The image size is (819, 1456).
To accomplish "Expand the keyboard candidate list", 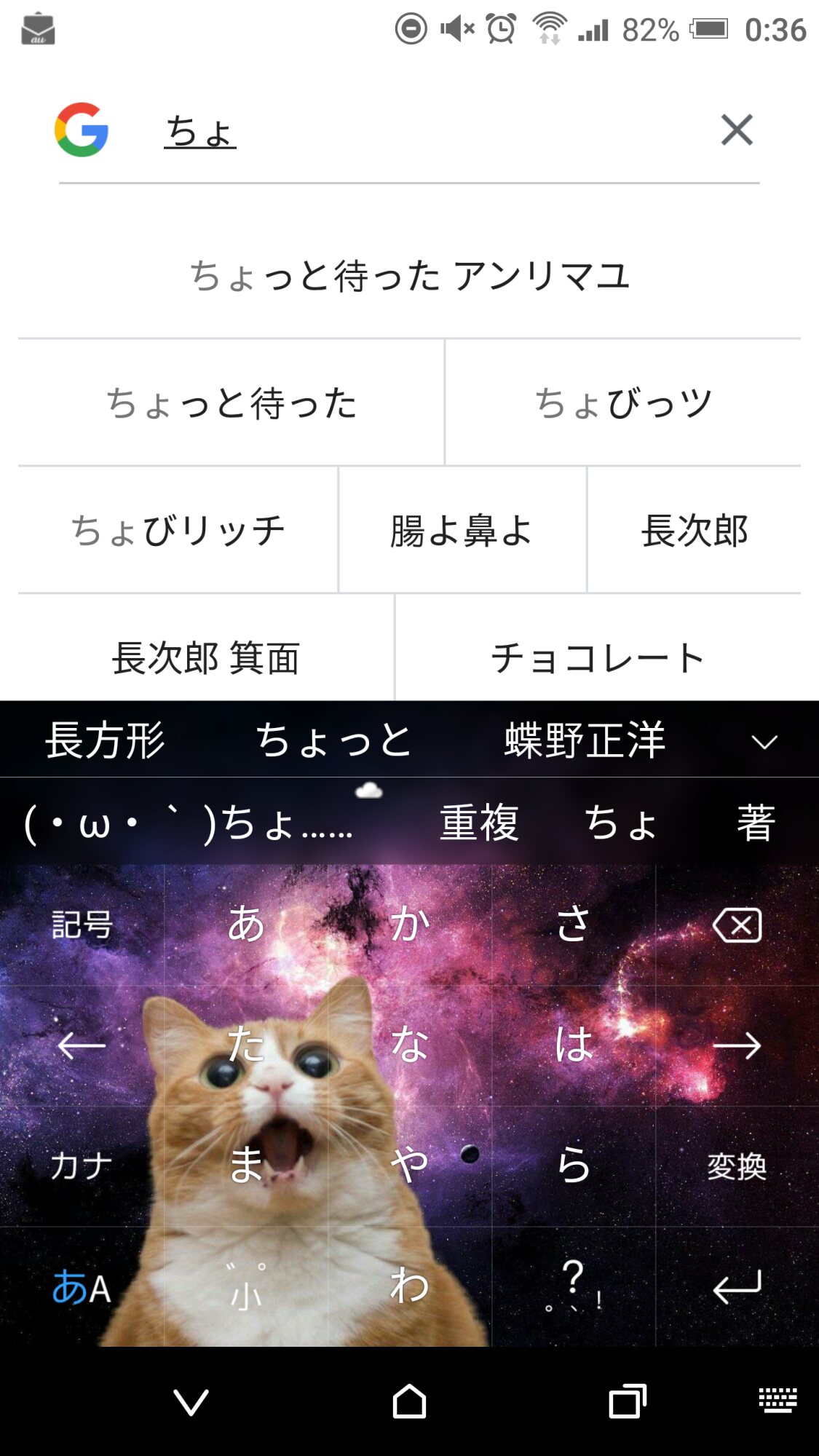I will pos(764,742).
